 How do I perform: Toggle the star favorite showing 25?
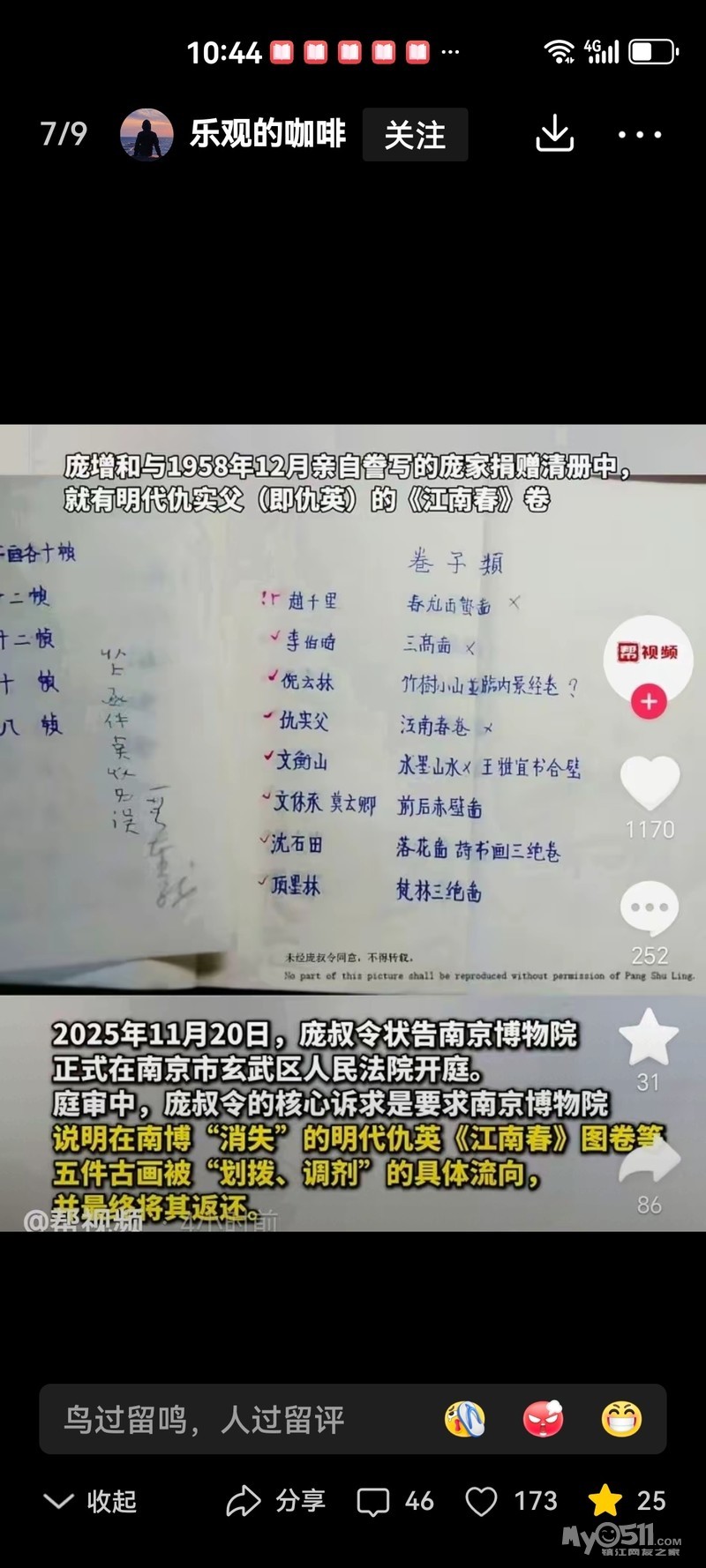click(627, 1501)
